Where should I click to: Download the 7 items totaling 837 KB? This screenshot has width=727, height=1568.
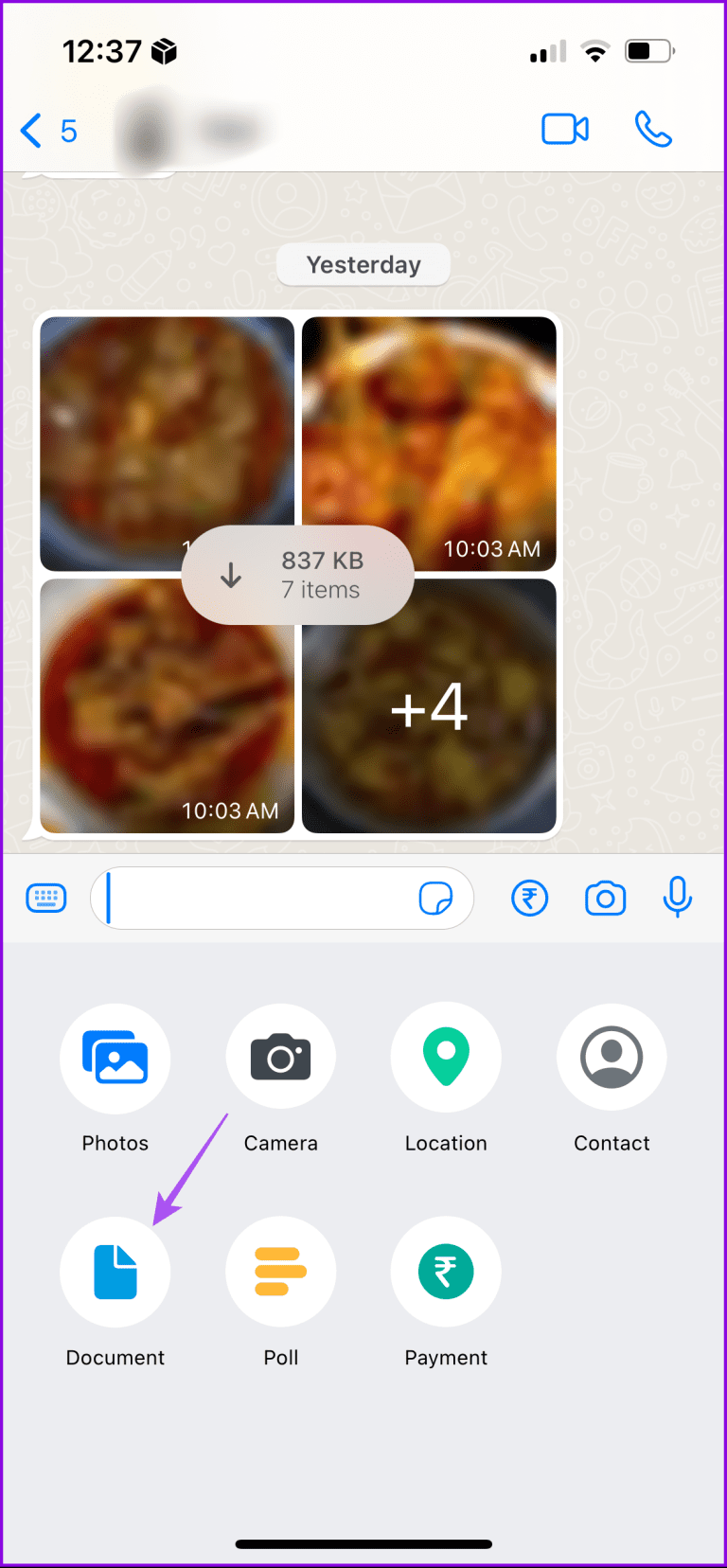(297, 575)
